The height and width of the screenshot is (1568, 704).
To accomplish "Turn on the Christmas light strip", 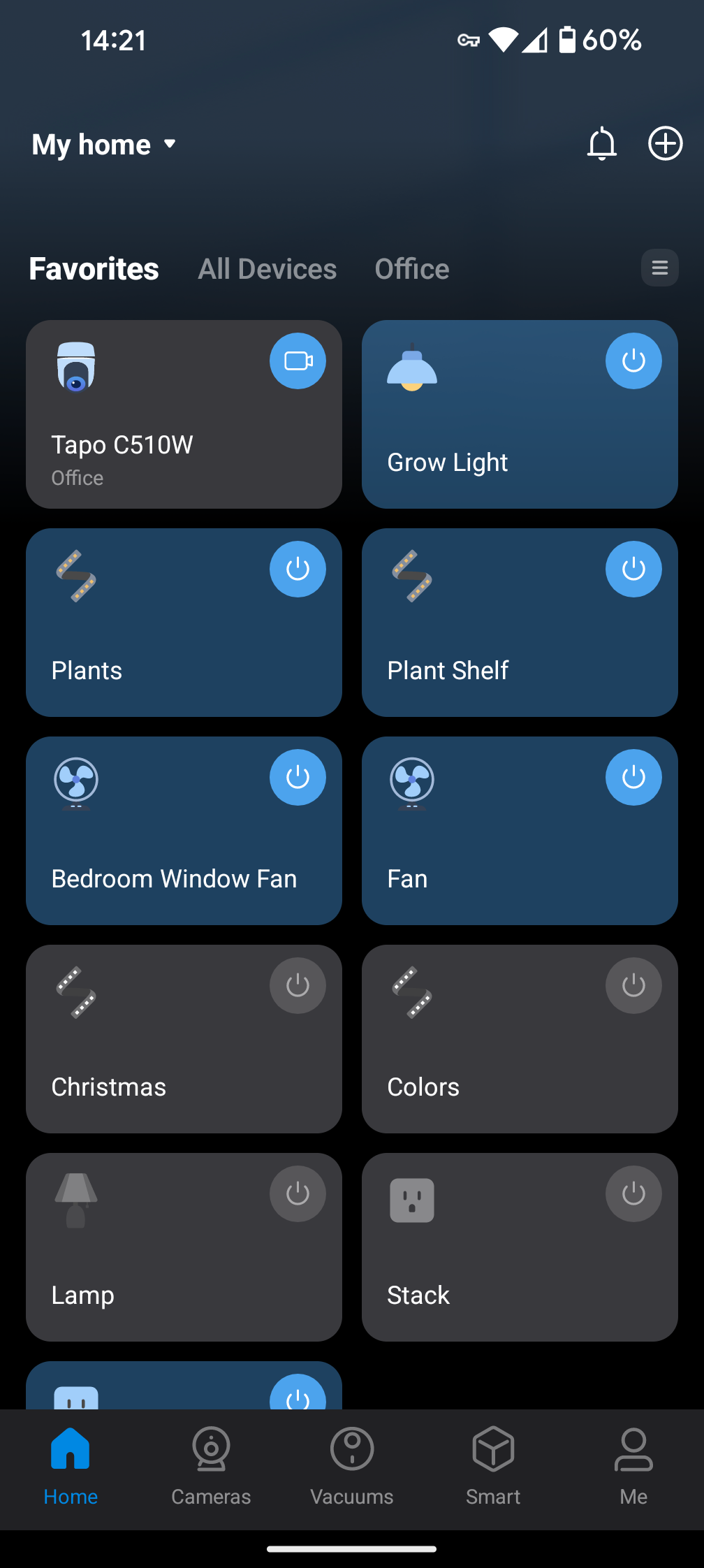I will (x=298, y=986).
